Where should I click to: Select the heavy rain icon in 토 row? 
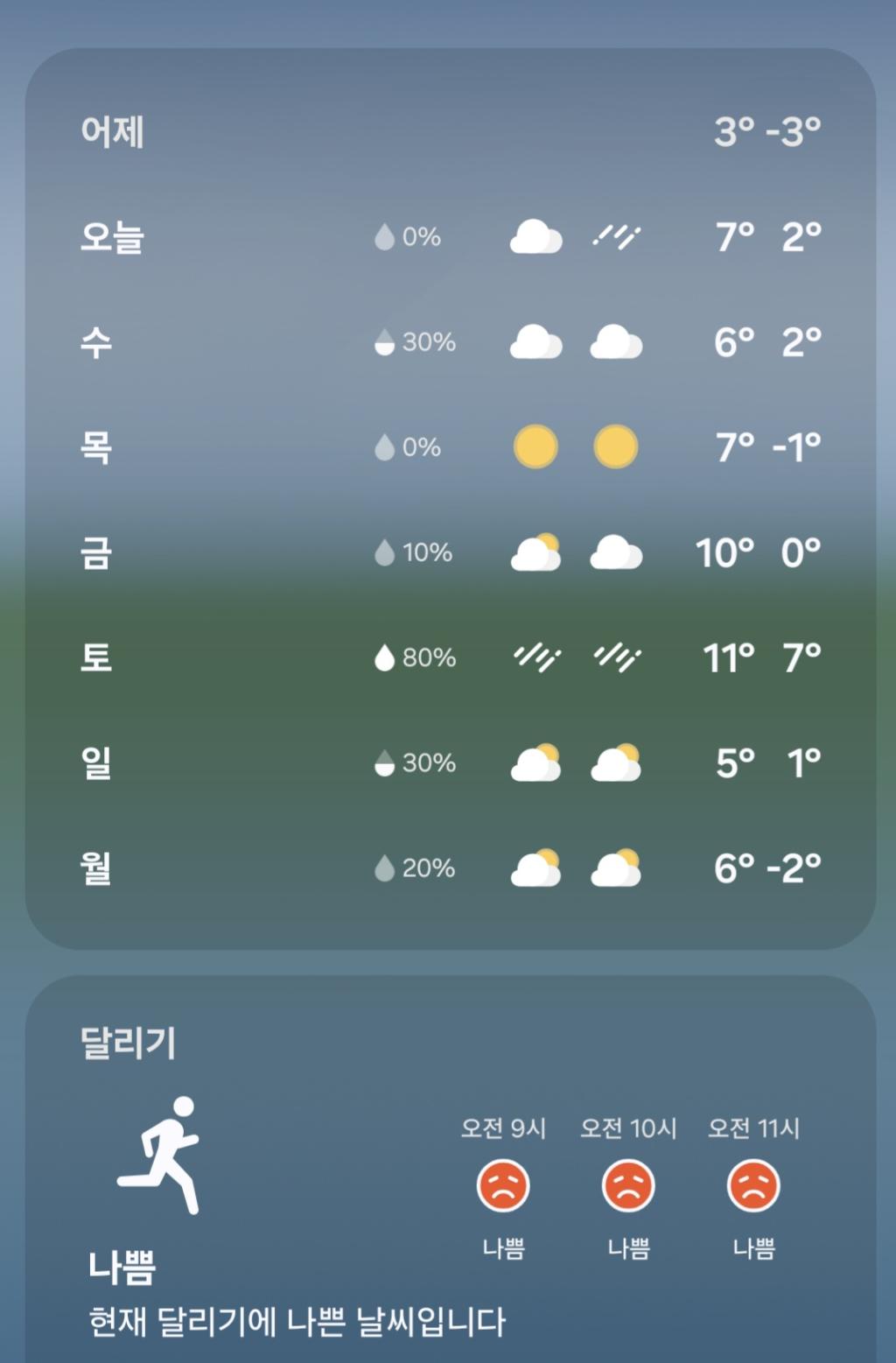(x=537, y=657)
